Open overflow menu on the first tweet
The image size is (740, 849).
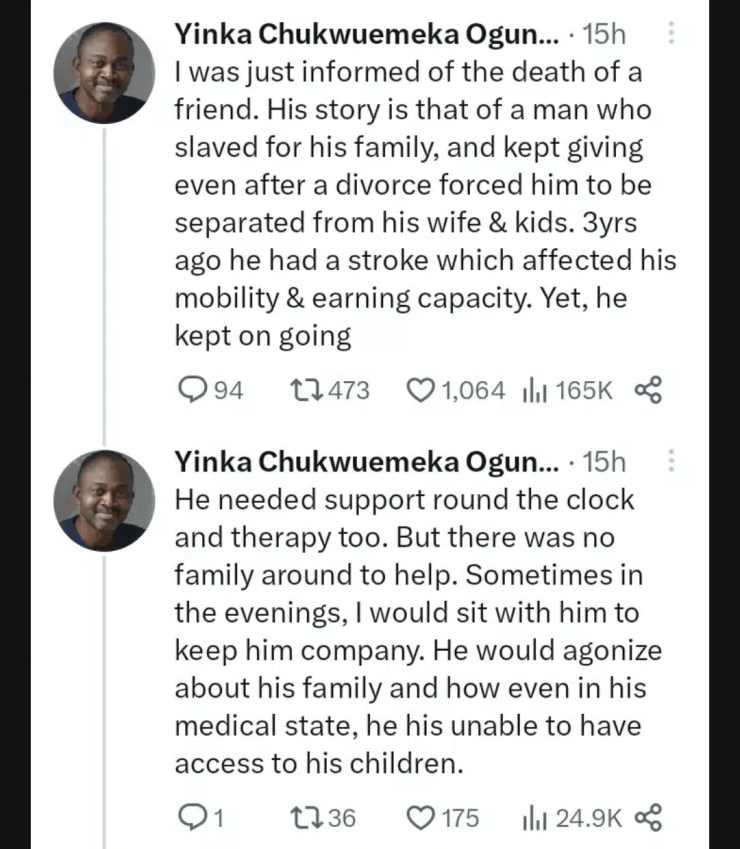[671, 34]
